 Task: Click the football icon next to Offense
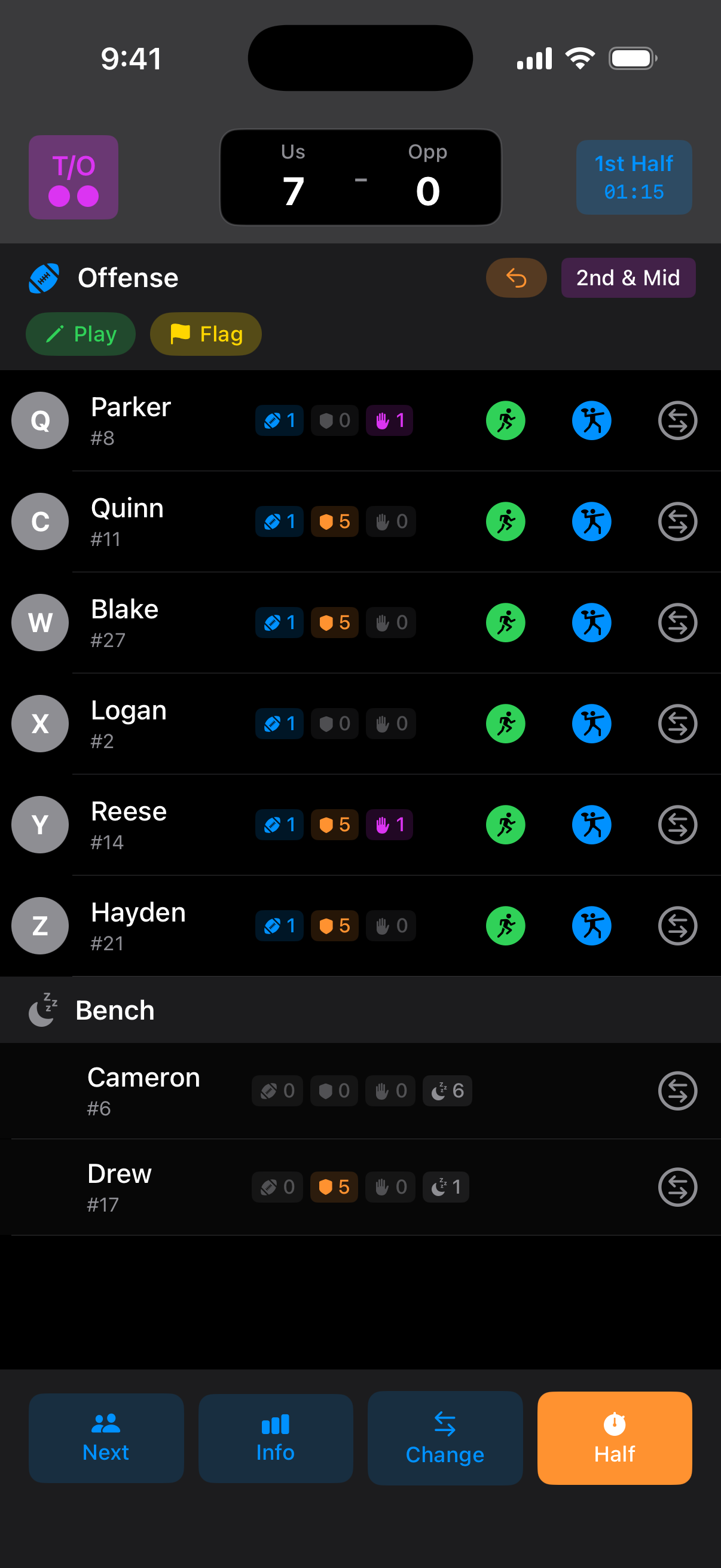[x=45, y=277]
